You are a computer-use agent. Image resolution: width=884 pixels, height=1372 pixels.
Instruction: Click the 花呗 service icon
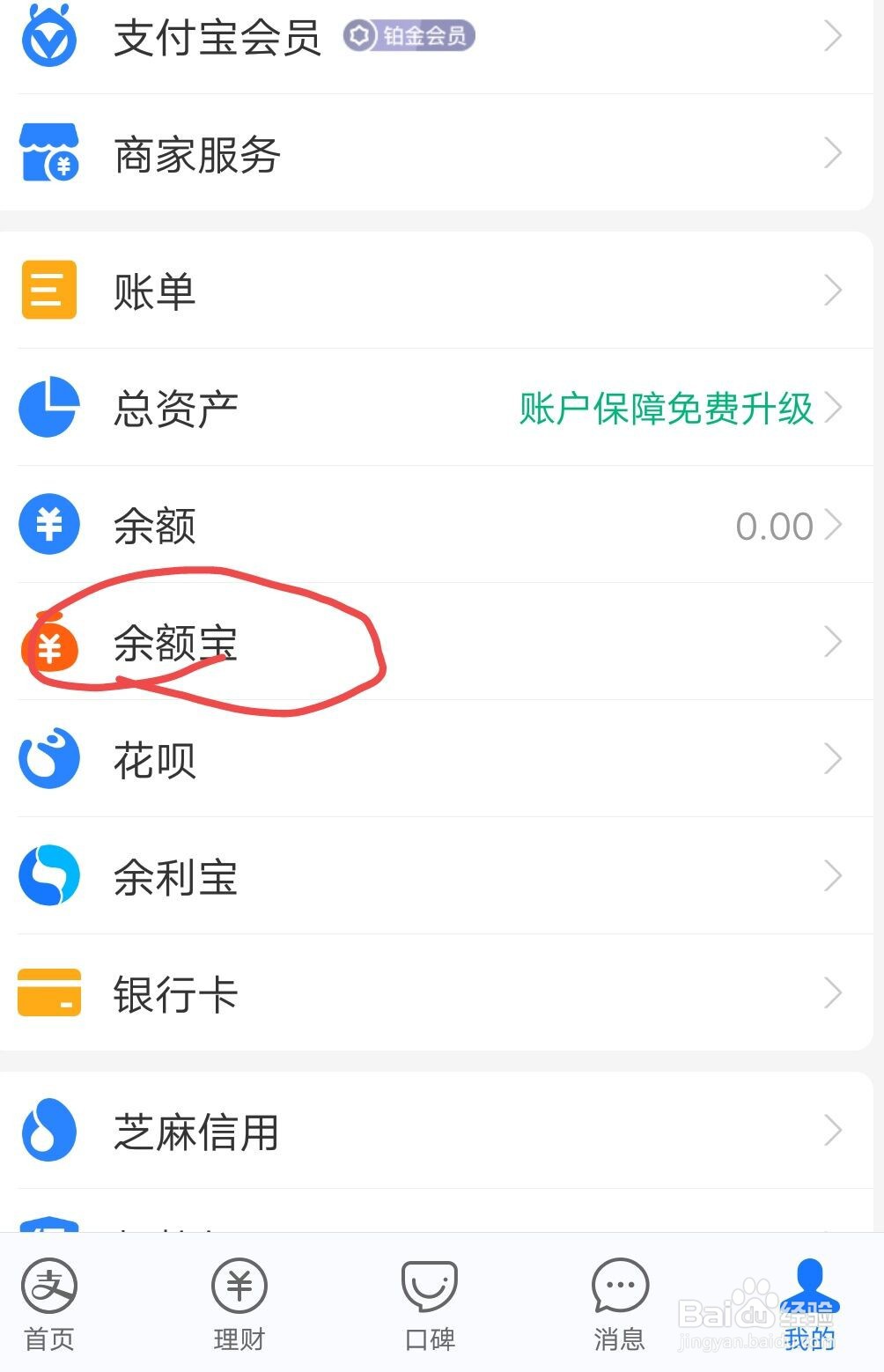(x=50, y=758)
